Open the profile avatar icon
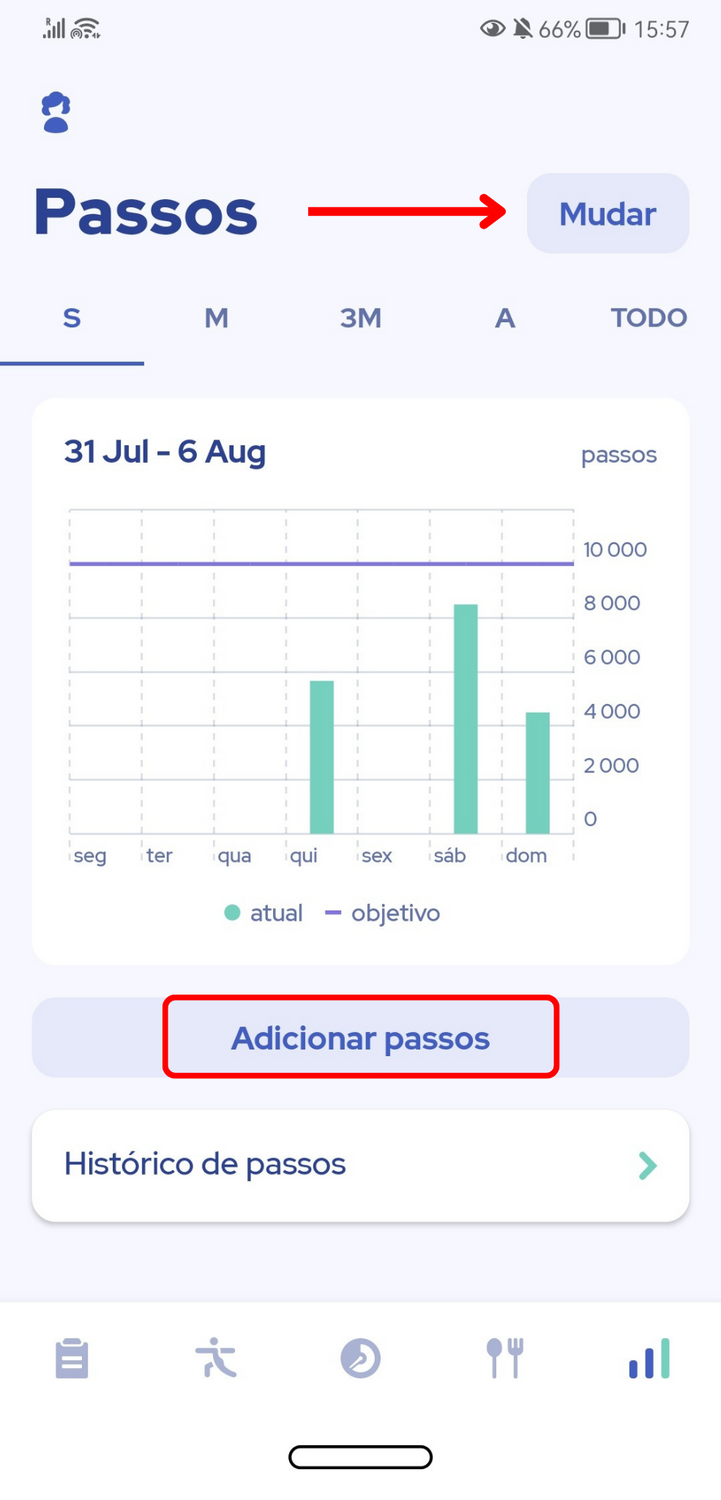Screen dimensions: 721x1500 [x=56, y=112]
